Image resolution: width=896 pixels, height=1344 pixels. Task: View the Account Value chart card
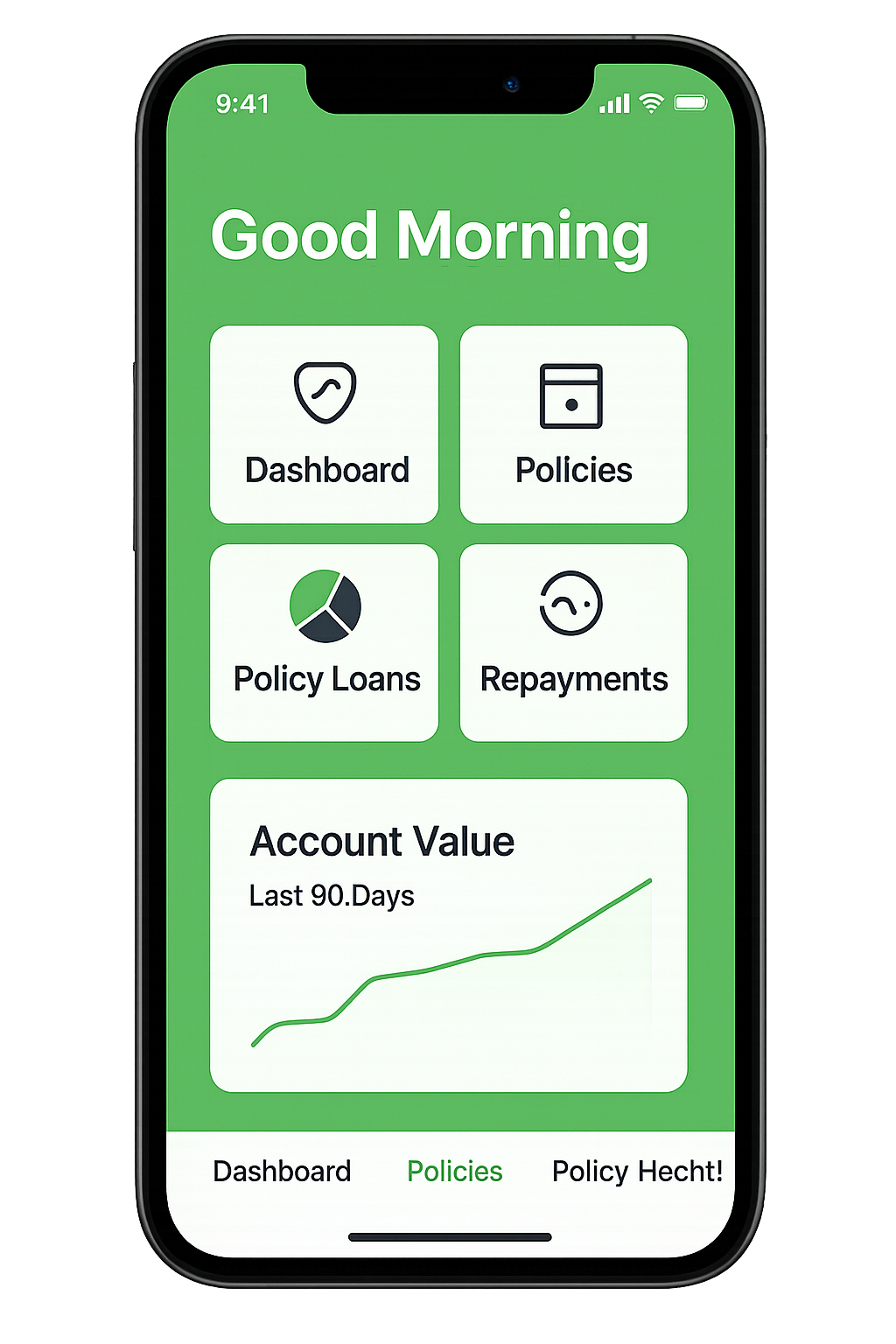pos(448,934)
